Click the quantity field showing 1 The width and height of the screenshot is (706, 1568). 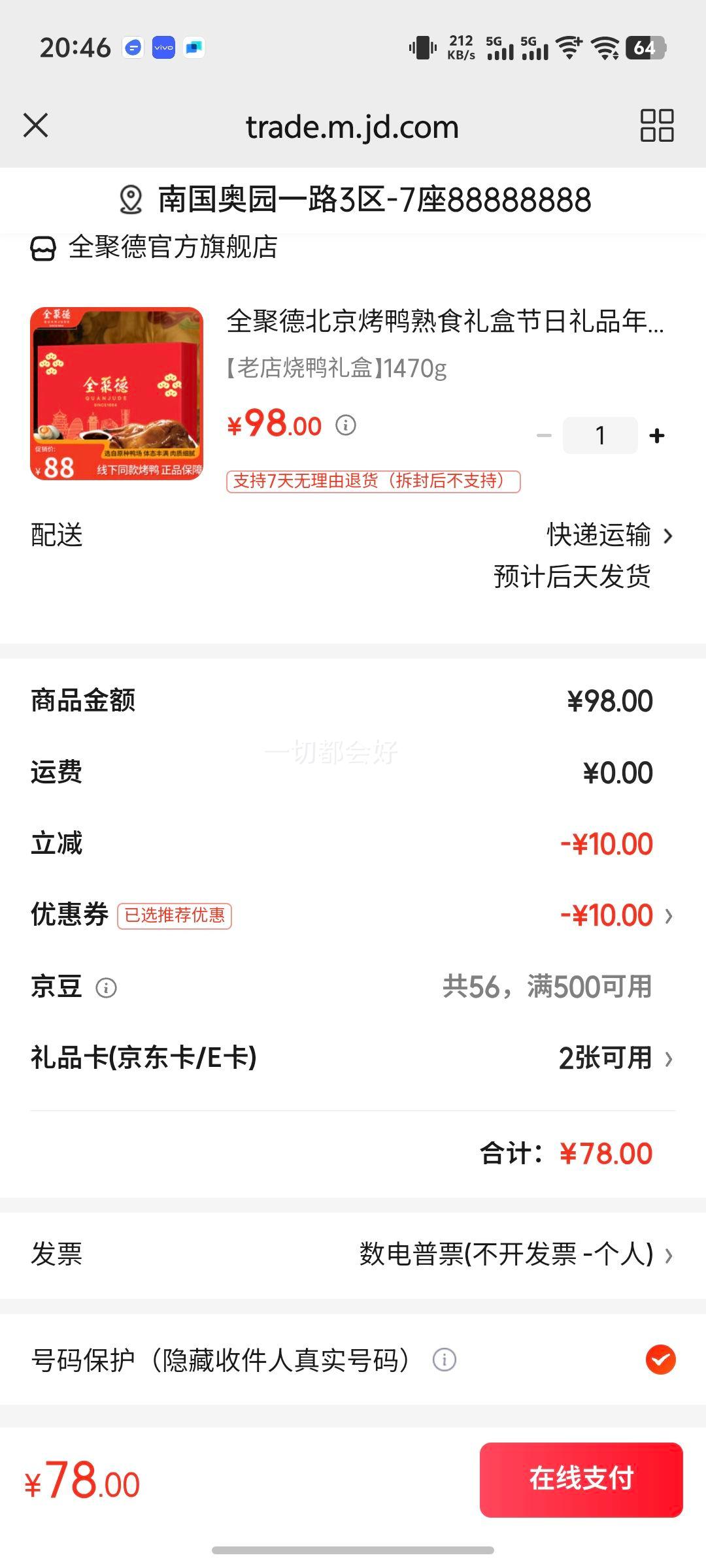click(x=599, y=434)
